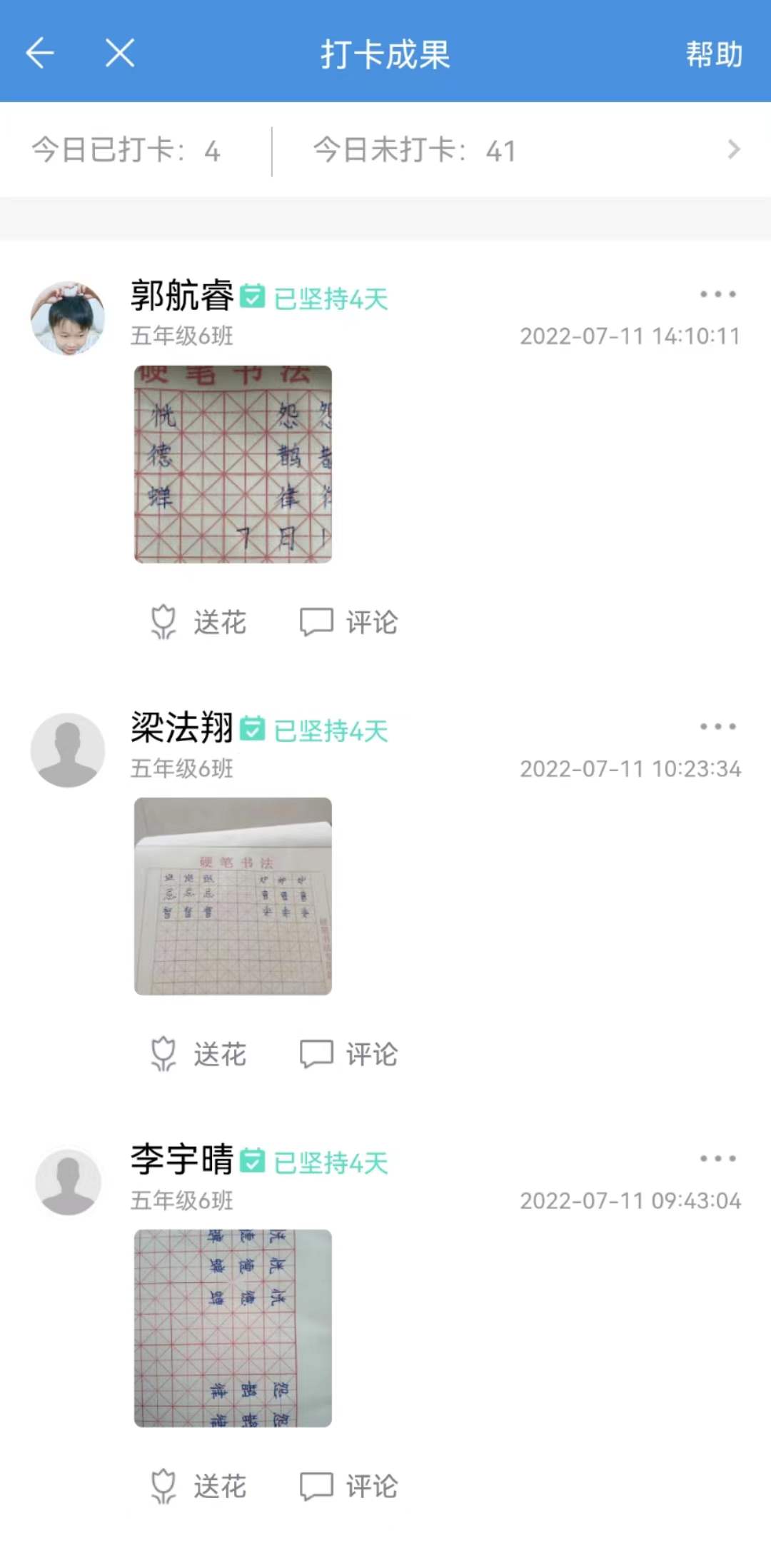The image size is (771, 1568).
Task: Send flower to 李宇晴
Action: (198, 1486)
